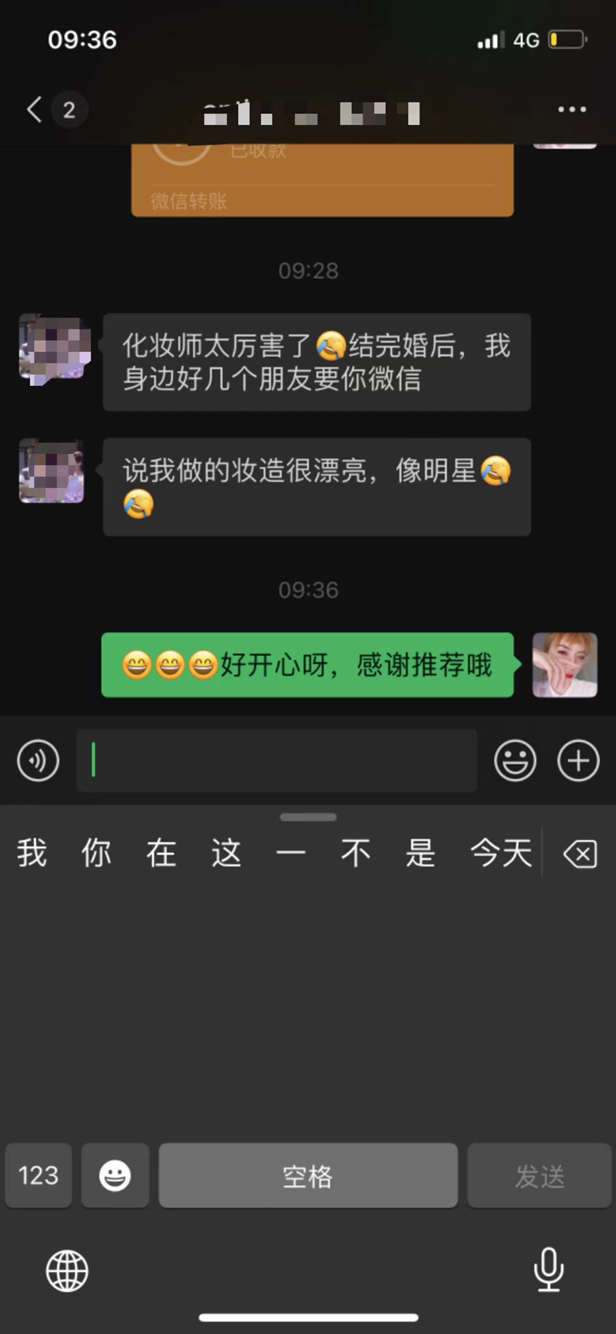
Task: Choose the suggested word 不
Action: [x=356, y=853]
